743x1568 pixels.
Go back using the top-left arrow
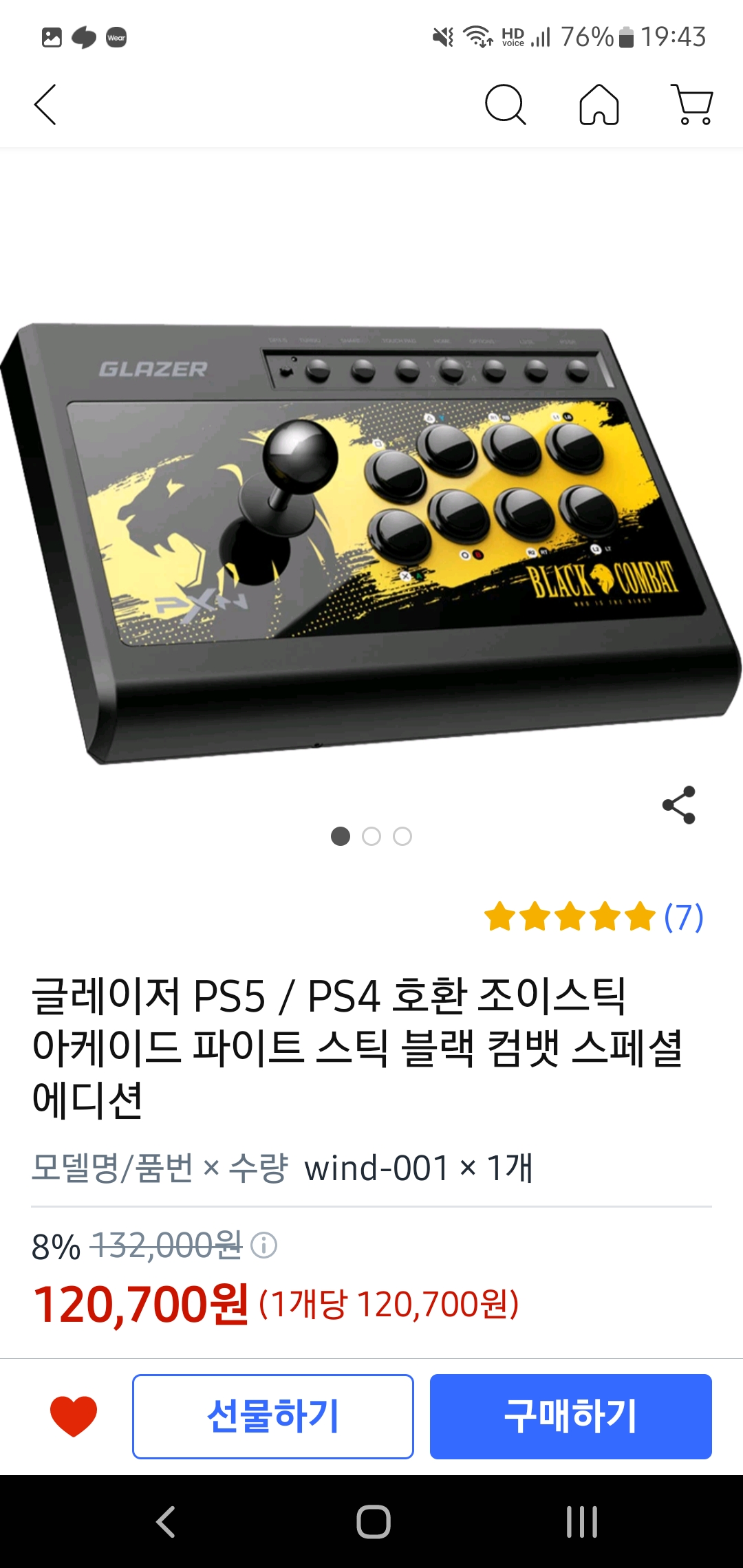click(x=45, y=105)
